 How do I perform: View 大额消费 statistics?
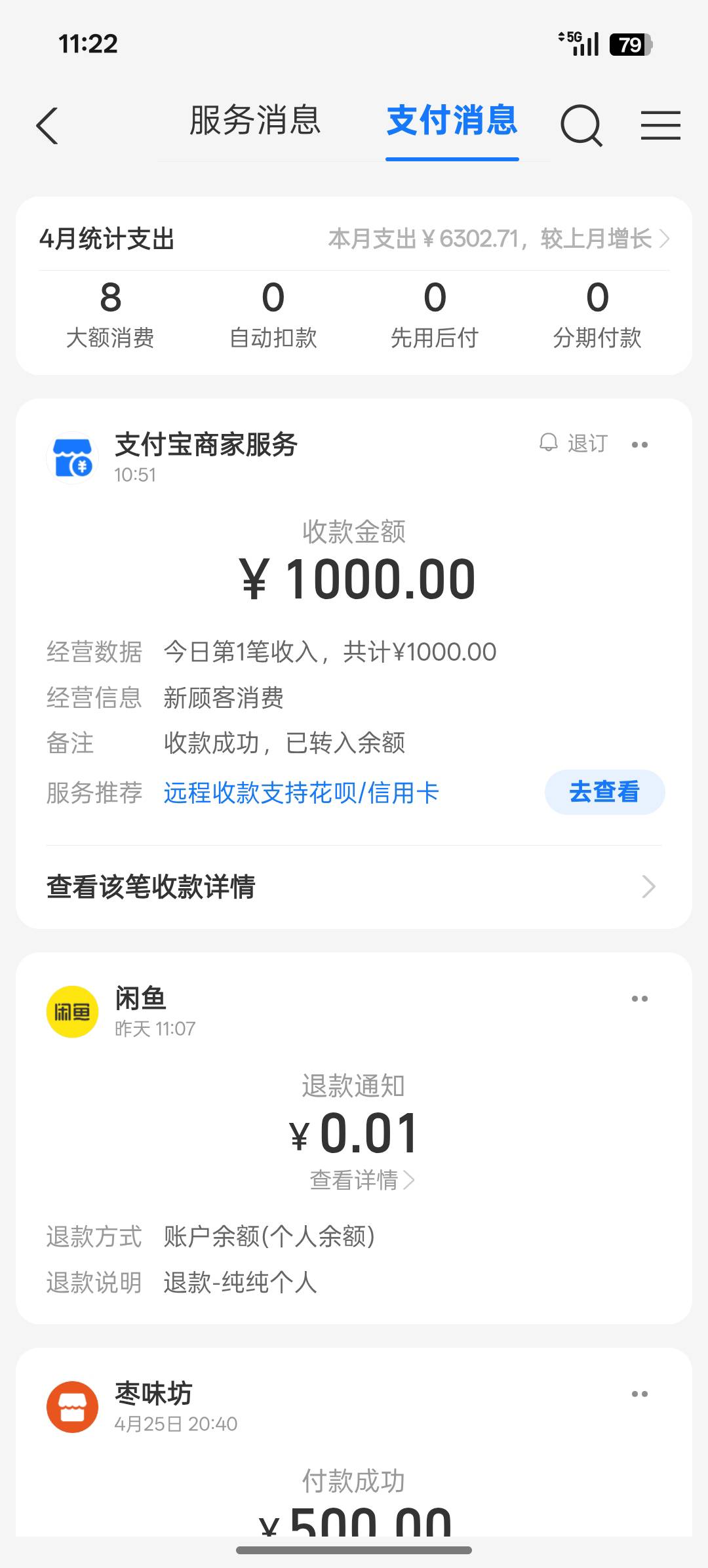click(x=110, y=315)
